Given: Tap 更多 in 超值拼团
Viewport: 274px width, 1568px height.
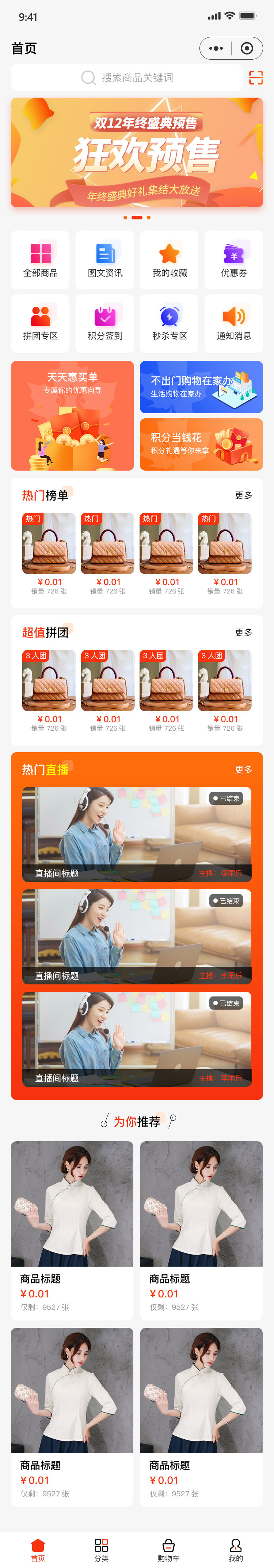Looking at the screenshot, I should [x=243, y=633].
